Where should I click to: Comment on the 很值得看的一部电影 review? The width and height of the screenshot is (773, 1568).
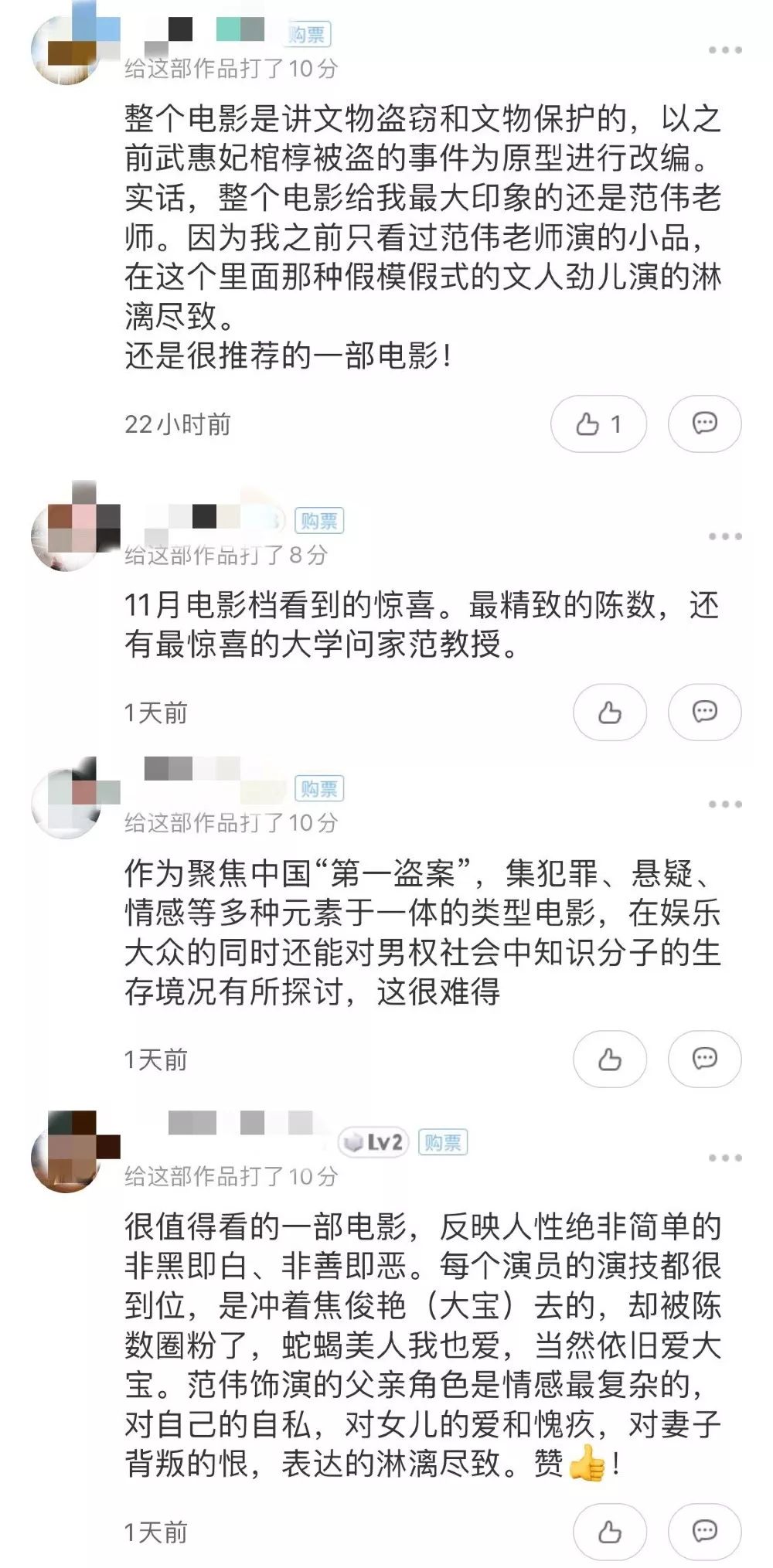click(704, 1532)
